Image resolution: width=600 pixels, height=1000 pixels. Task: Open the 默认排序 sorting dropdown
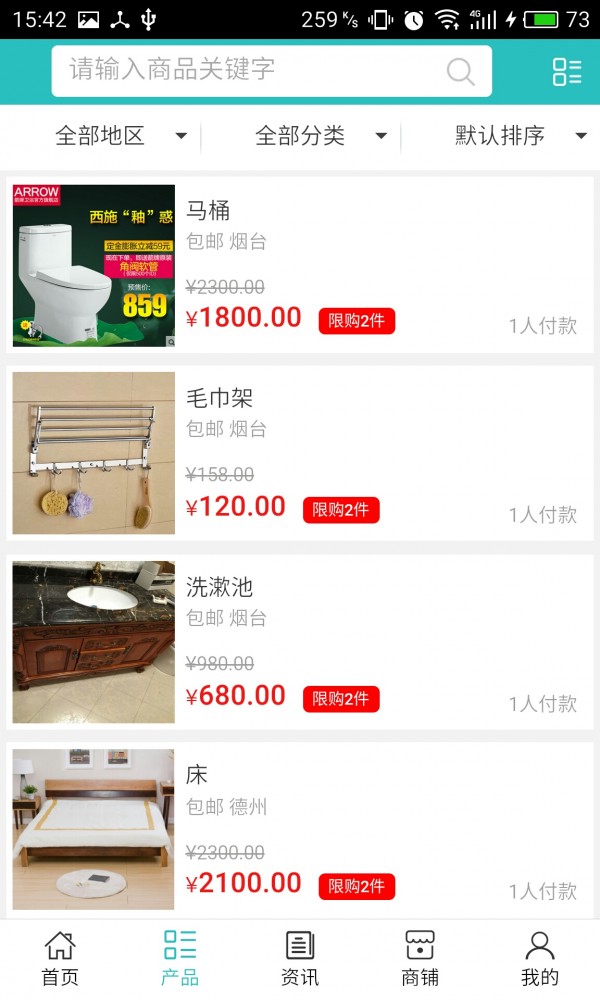click(x=520, y=136)
